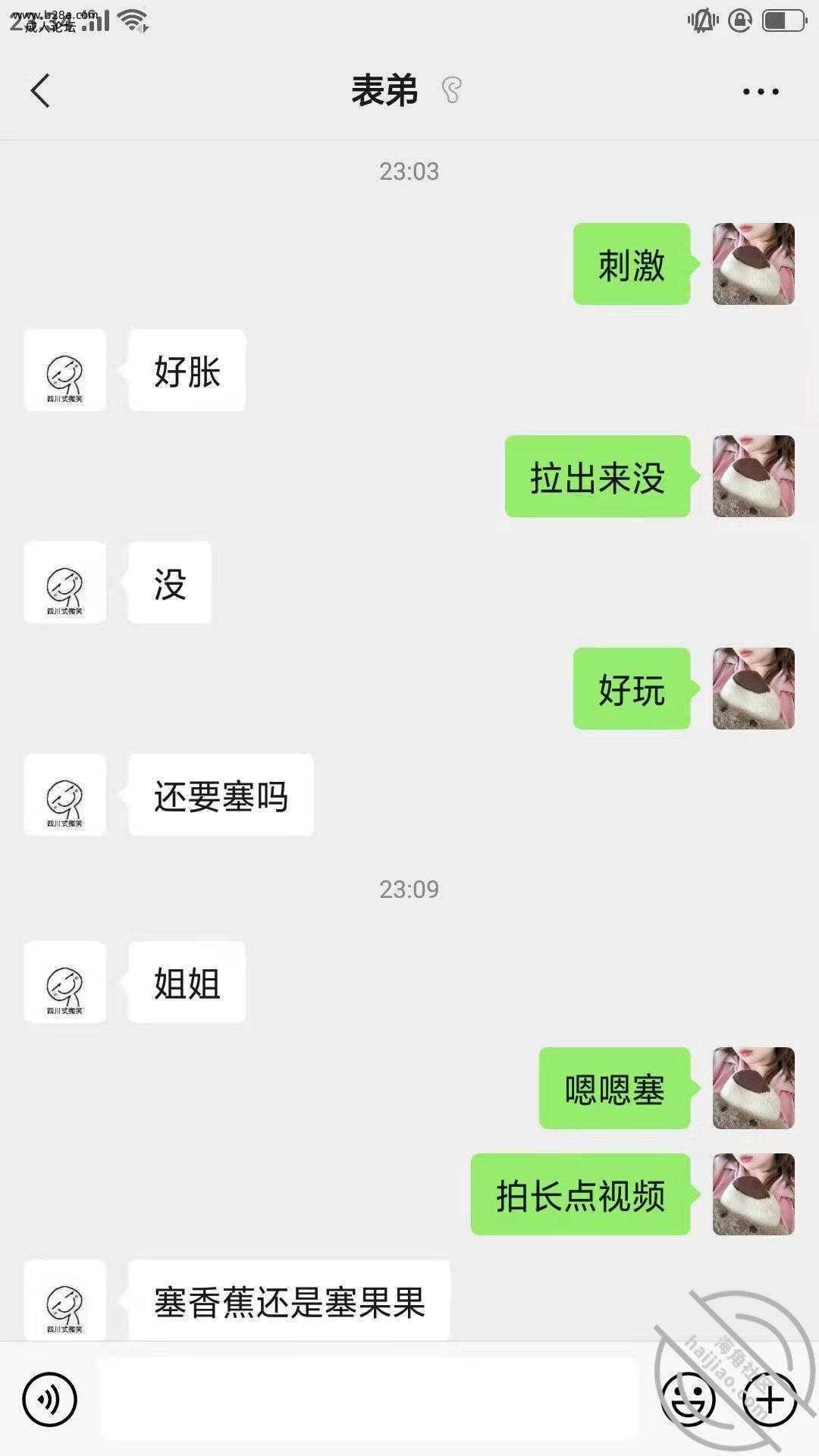Switch to voice message input
Image resolution: width=819 pixels, height=1456 pixels.
tap(50, 1400)
